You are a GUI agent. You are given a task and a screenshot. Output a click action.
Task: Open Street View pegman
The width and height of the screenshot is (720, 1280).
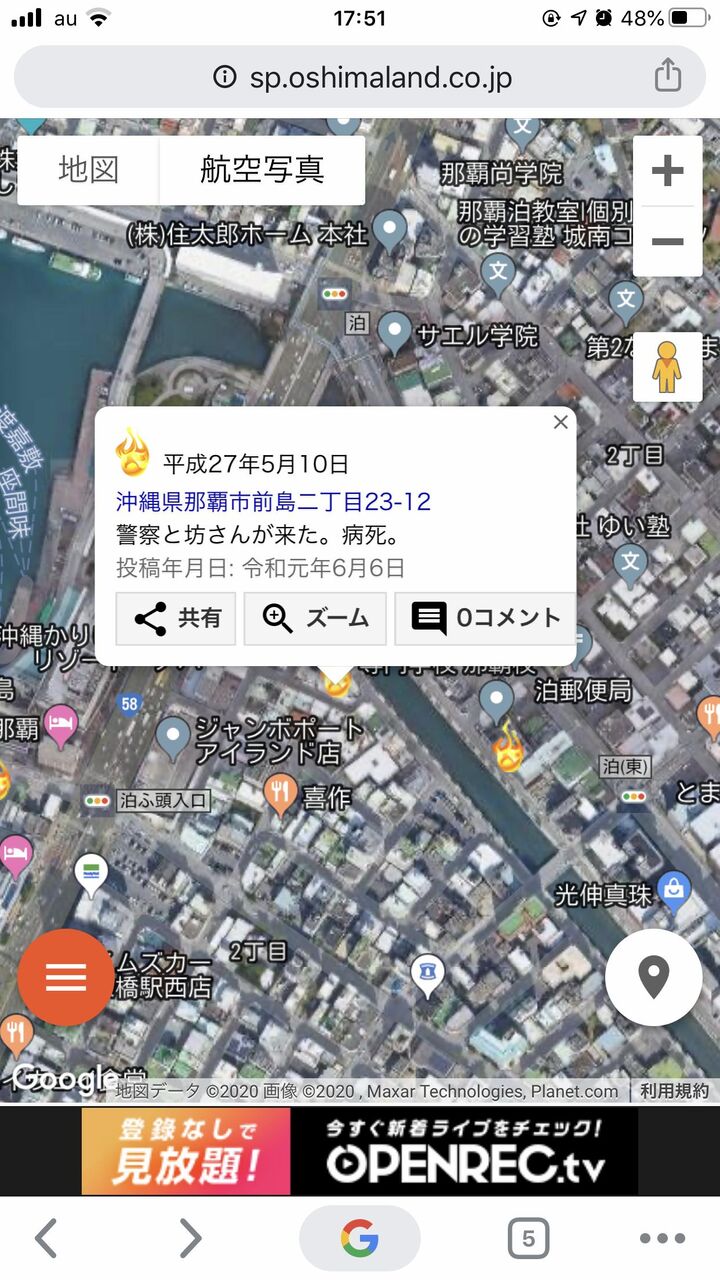[667, 367]
